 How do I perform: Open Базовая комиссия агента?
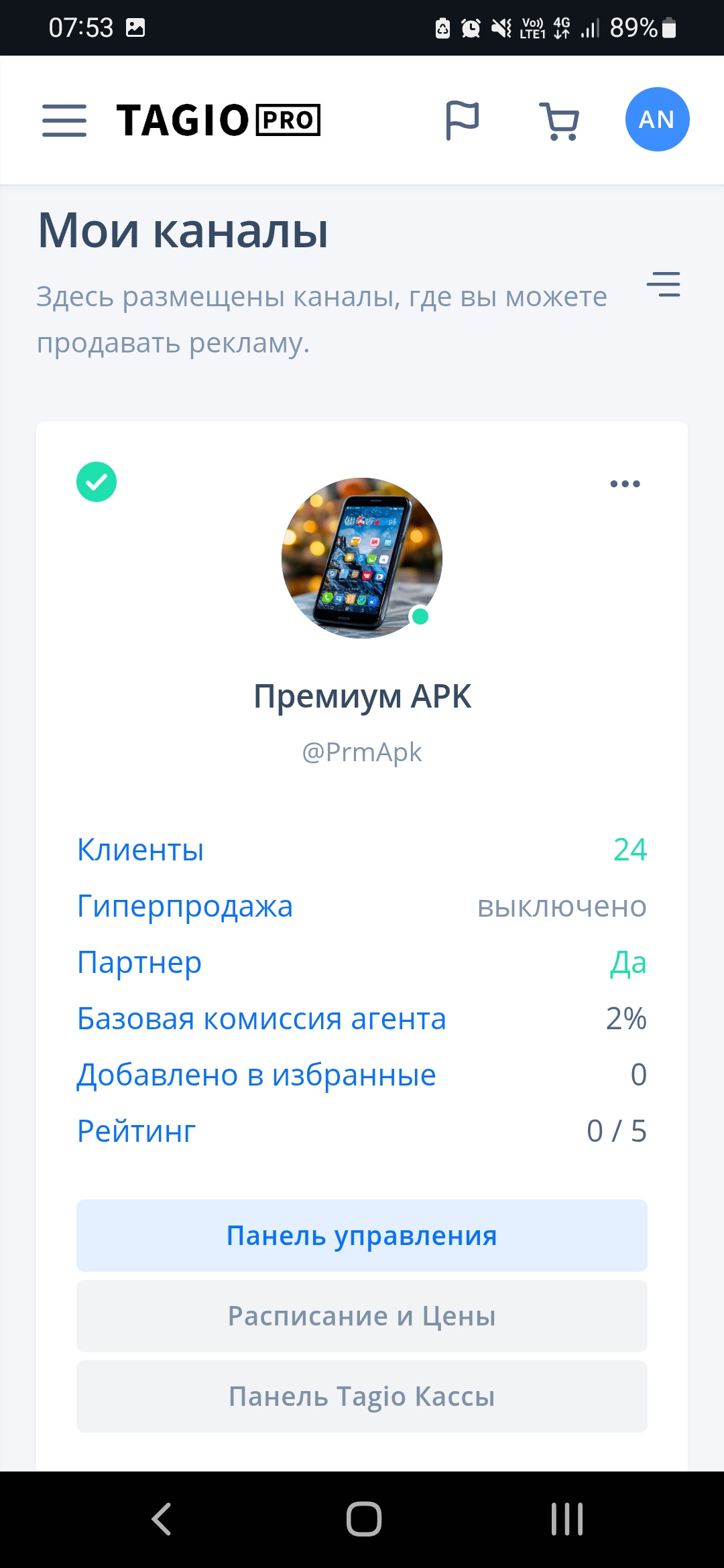click(261, 1019)
